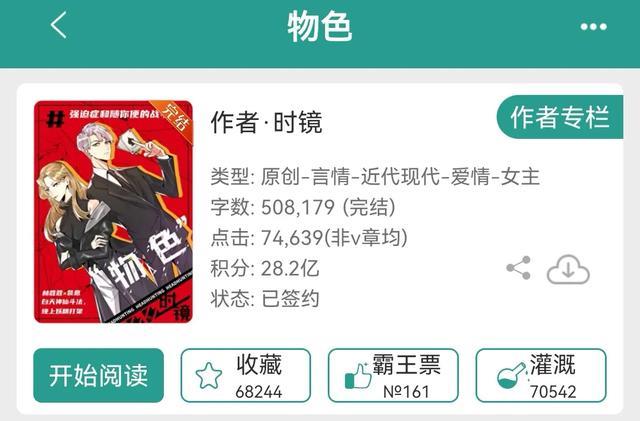Download the novel for offline reading
Image resolution: width=640 pixels, height=421 pixels.
(x=567, y=269)
